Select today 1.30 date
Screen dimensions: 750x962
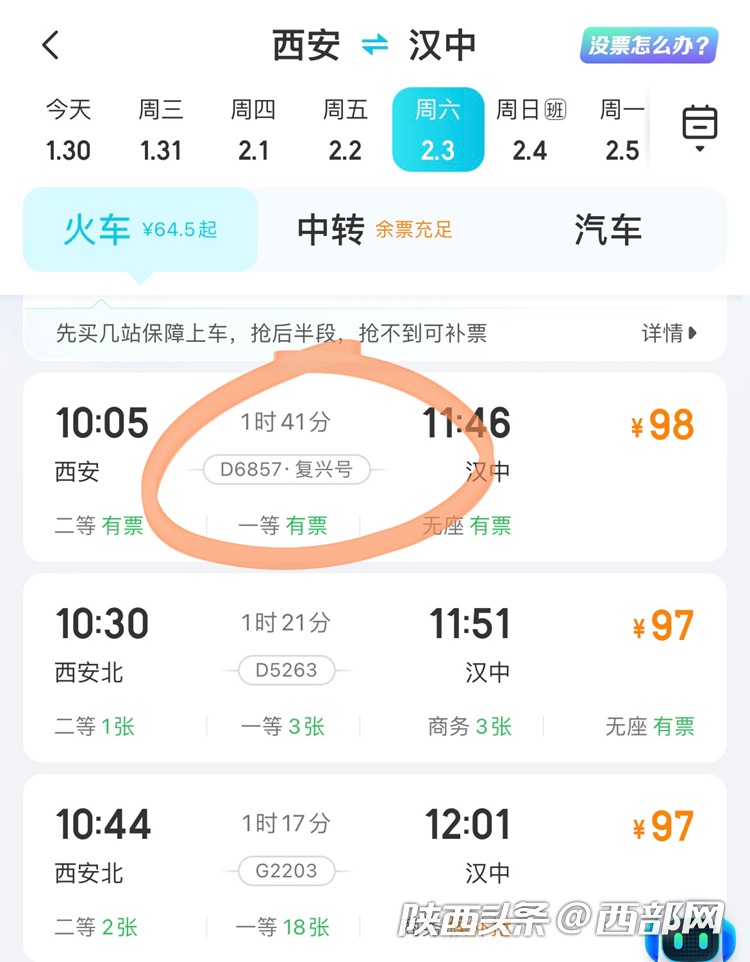pyautogui.click(x=68, y=130)
